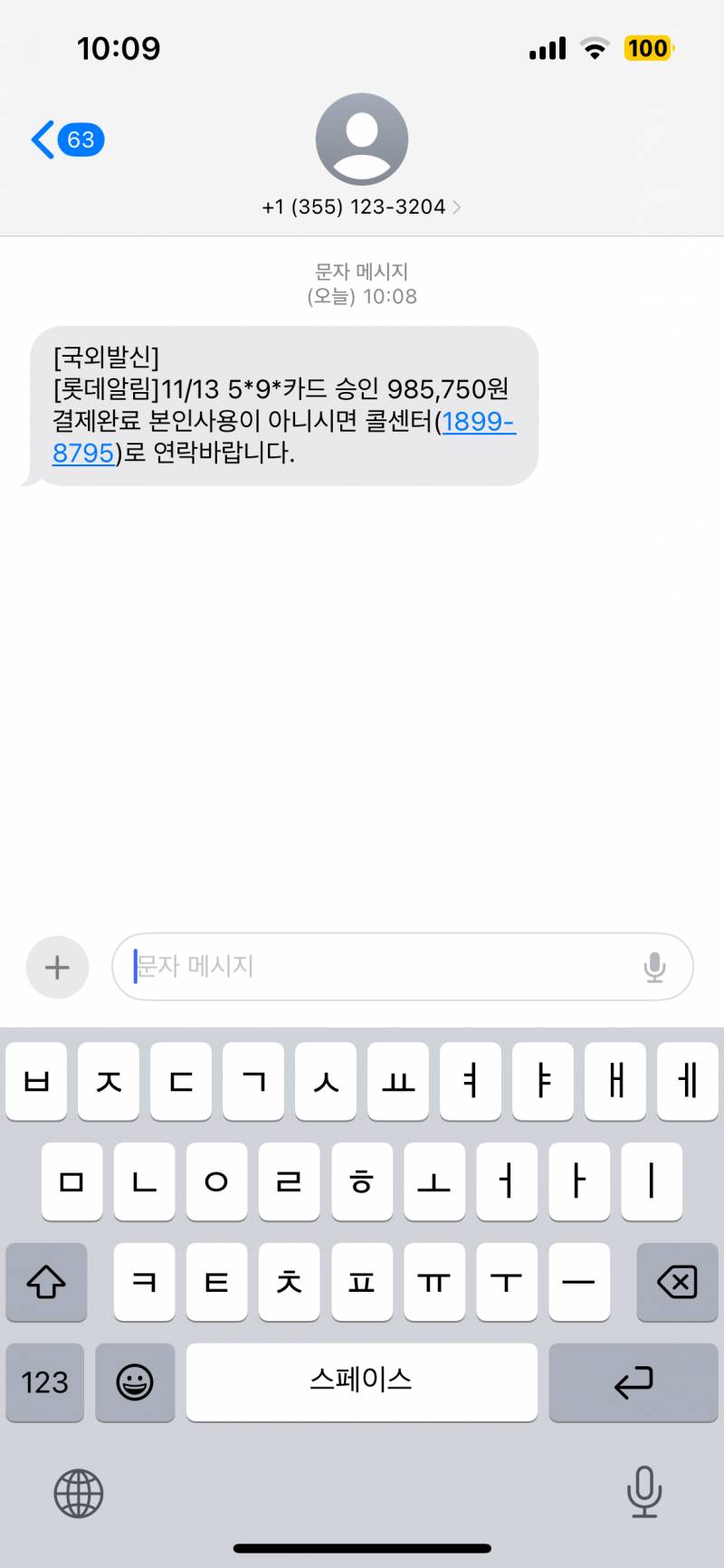This screenshot has height=1568, width=724.
Task: Tap the return key on the keyboard
Action: pos(633,1382)
